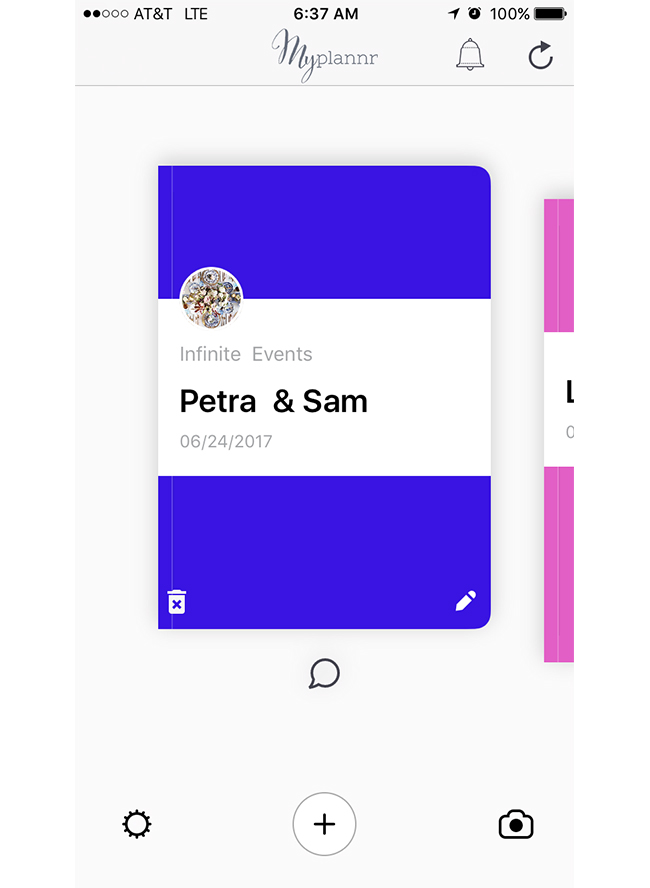
Task: Open settings via the gear icon
Action: coord(137,825)
